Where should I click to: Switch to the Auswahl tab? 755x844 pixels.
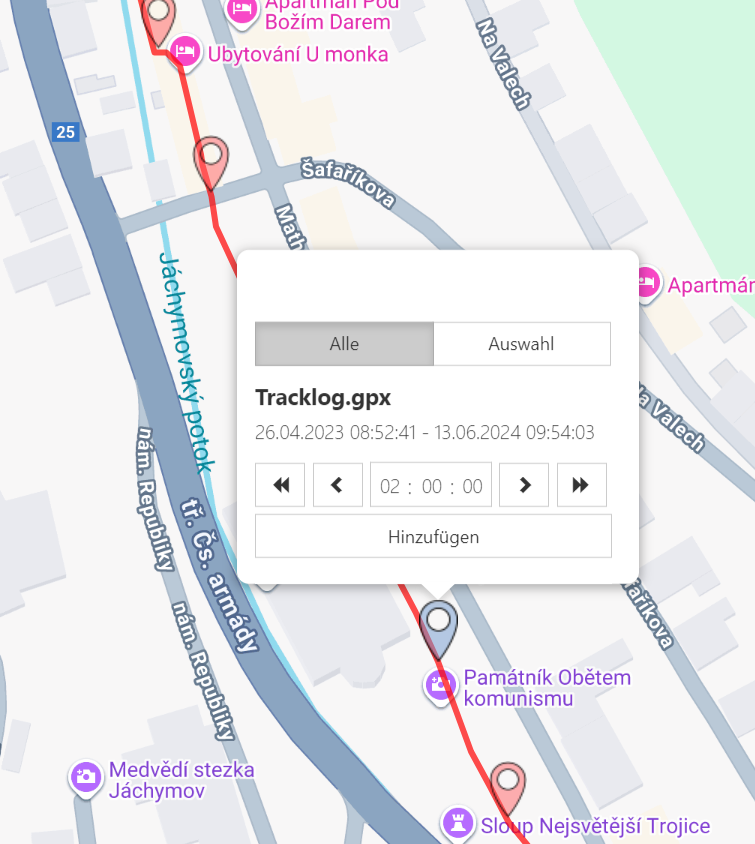(521, 344)
